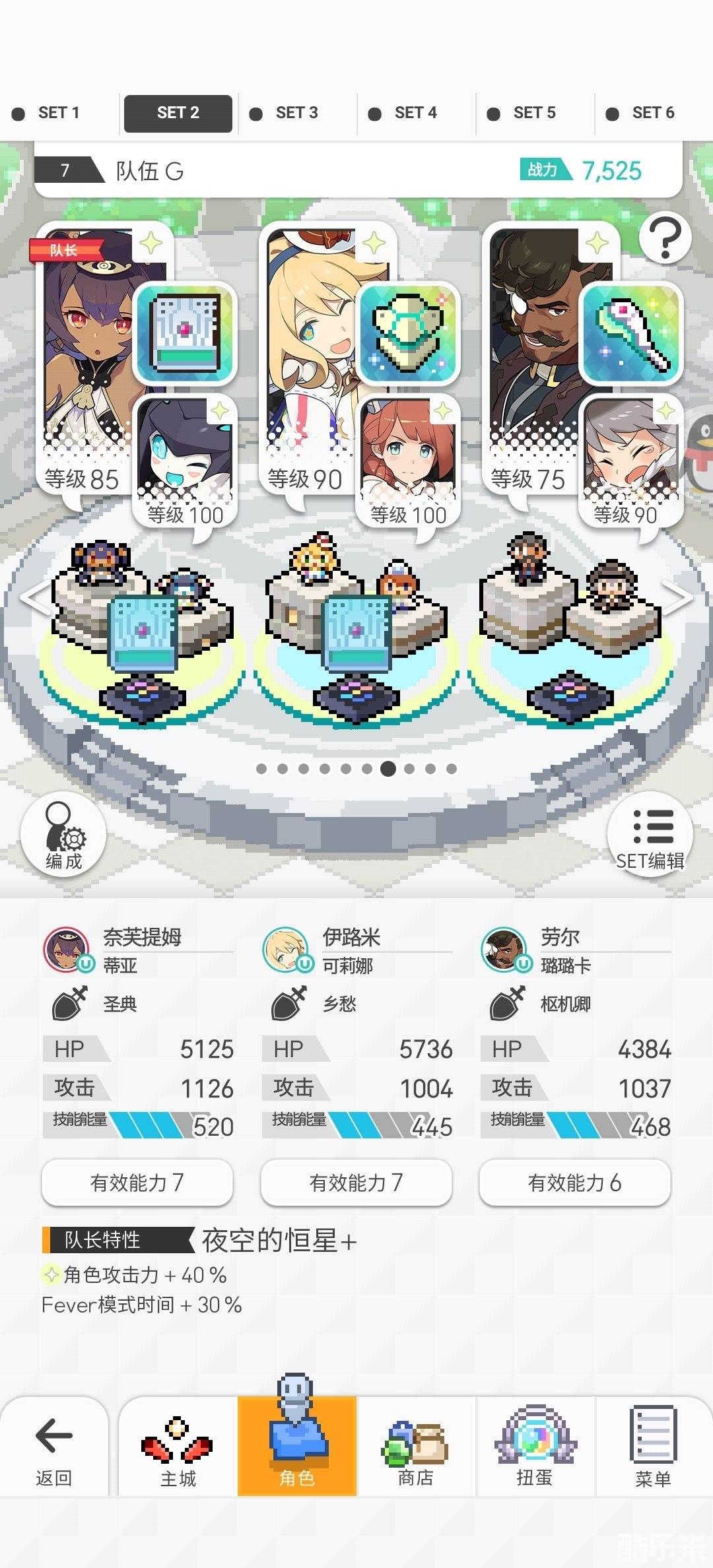The width and height of the screenshot is (713, 1568).
Task: View 有效能力 7 for 伊路米
Action: [x=356, y=1183]
